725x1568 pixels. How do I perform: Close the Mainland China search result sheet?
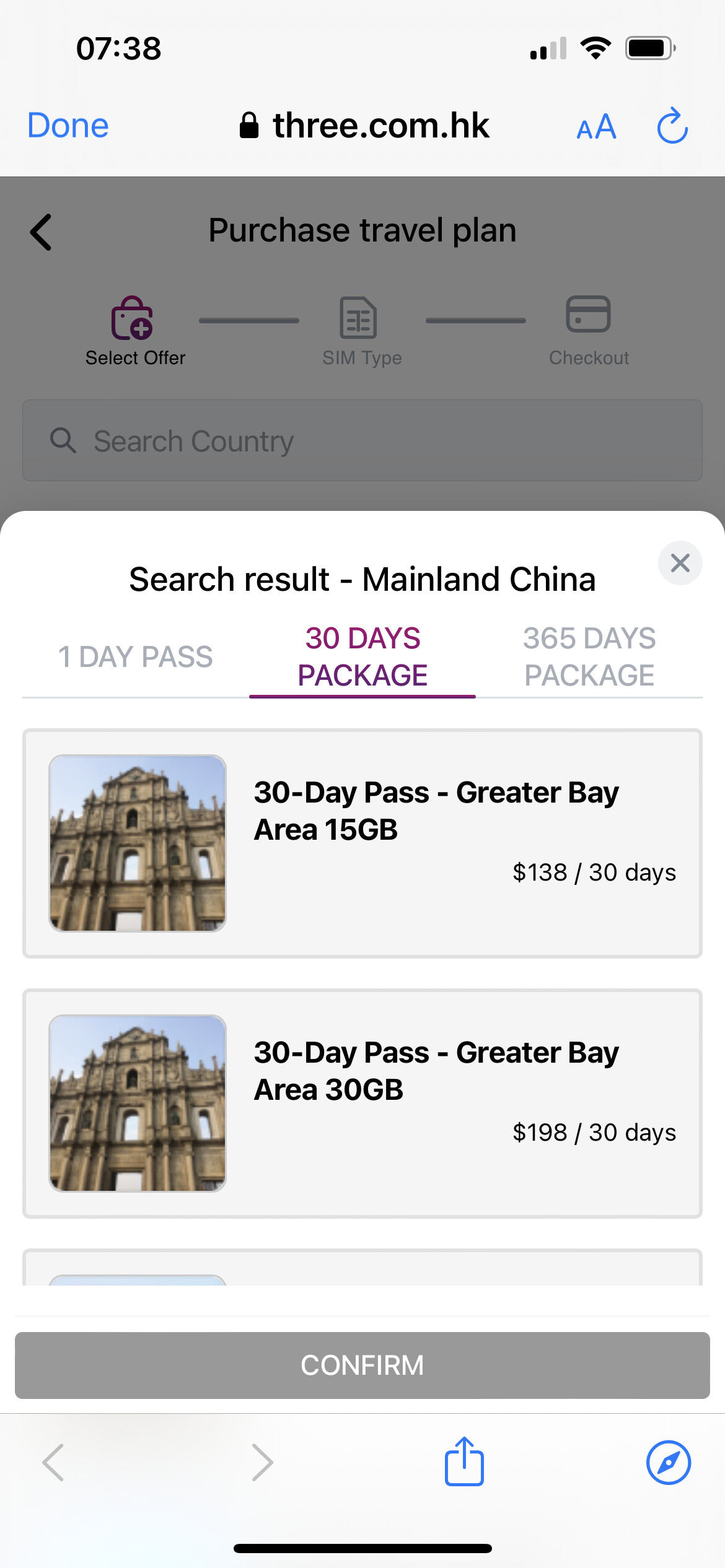680,563
